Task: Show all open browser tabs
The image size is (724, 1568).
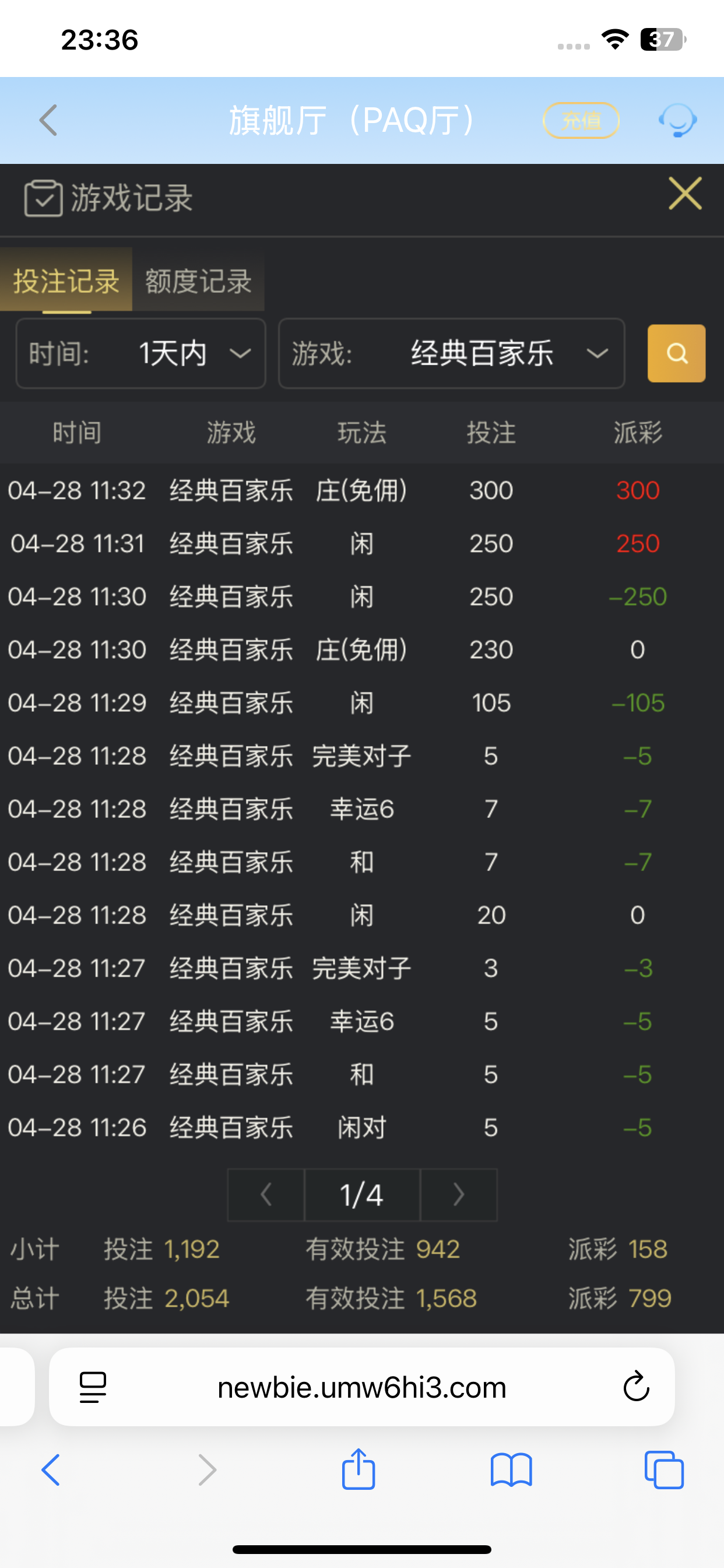Action: pos(664,1470)
